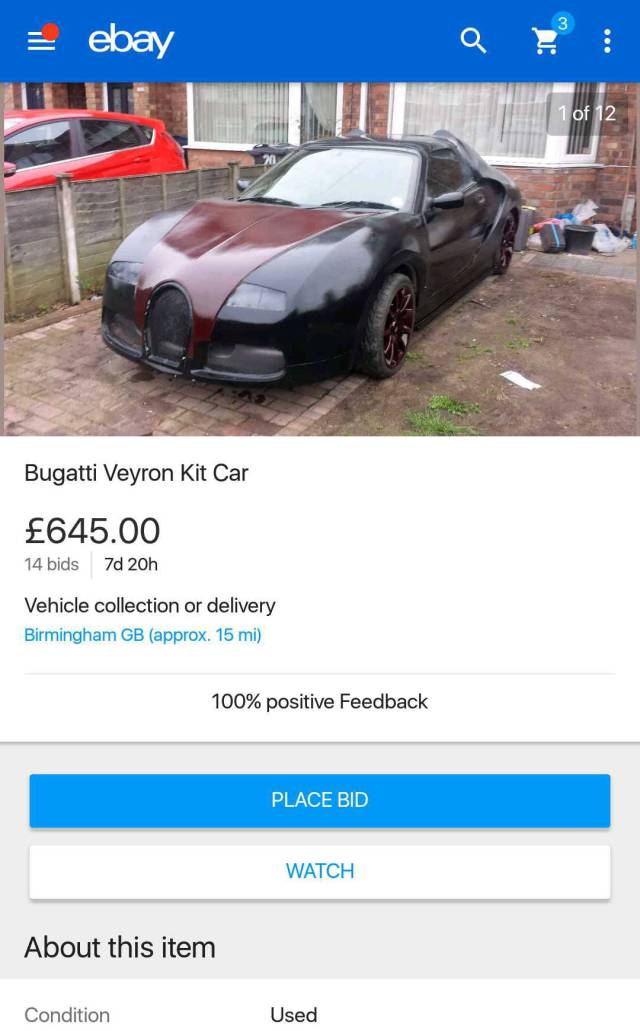Open the Bugatti Veyron listing photo

point(320,260)
